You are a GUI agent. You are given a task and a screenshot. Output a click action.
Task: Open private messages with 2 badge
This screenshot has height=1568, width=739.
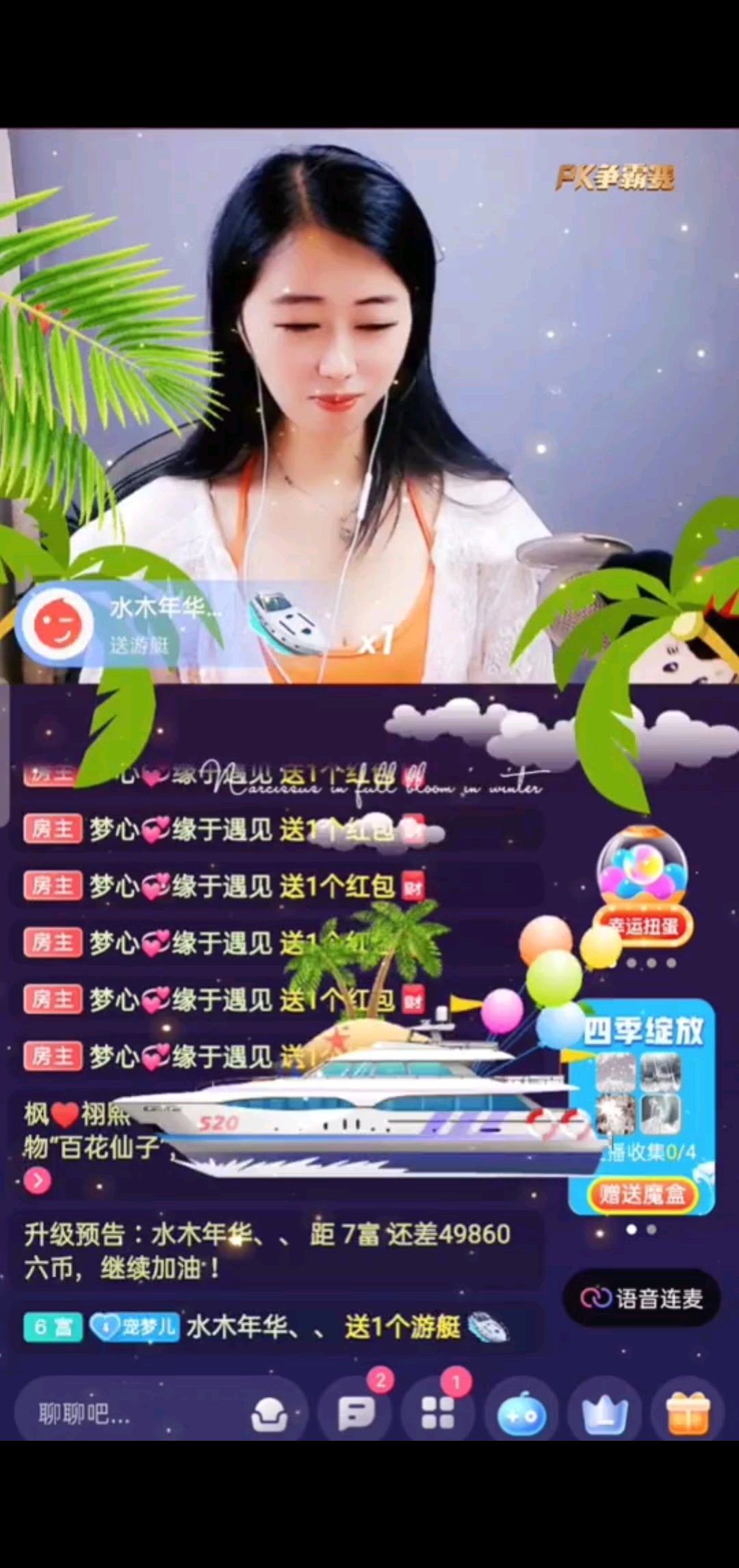click(356, 1413)
